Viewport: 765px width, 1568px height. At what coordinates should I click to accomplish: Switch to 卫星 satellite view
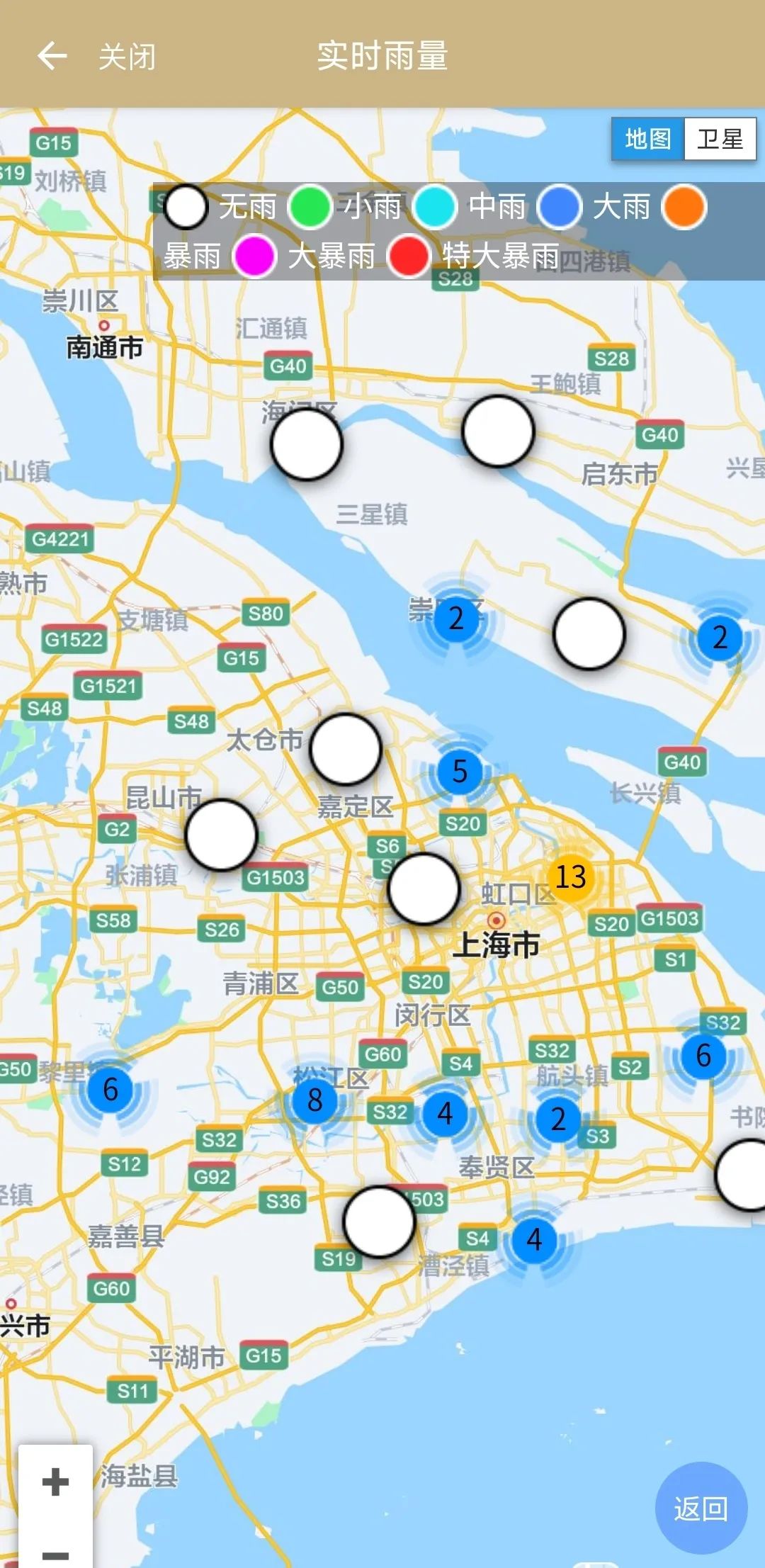[720, 139]
